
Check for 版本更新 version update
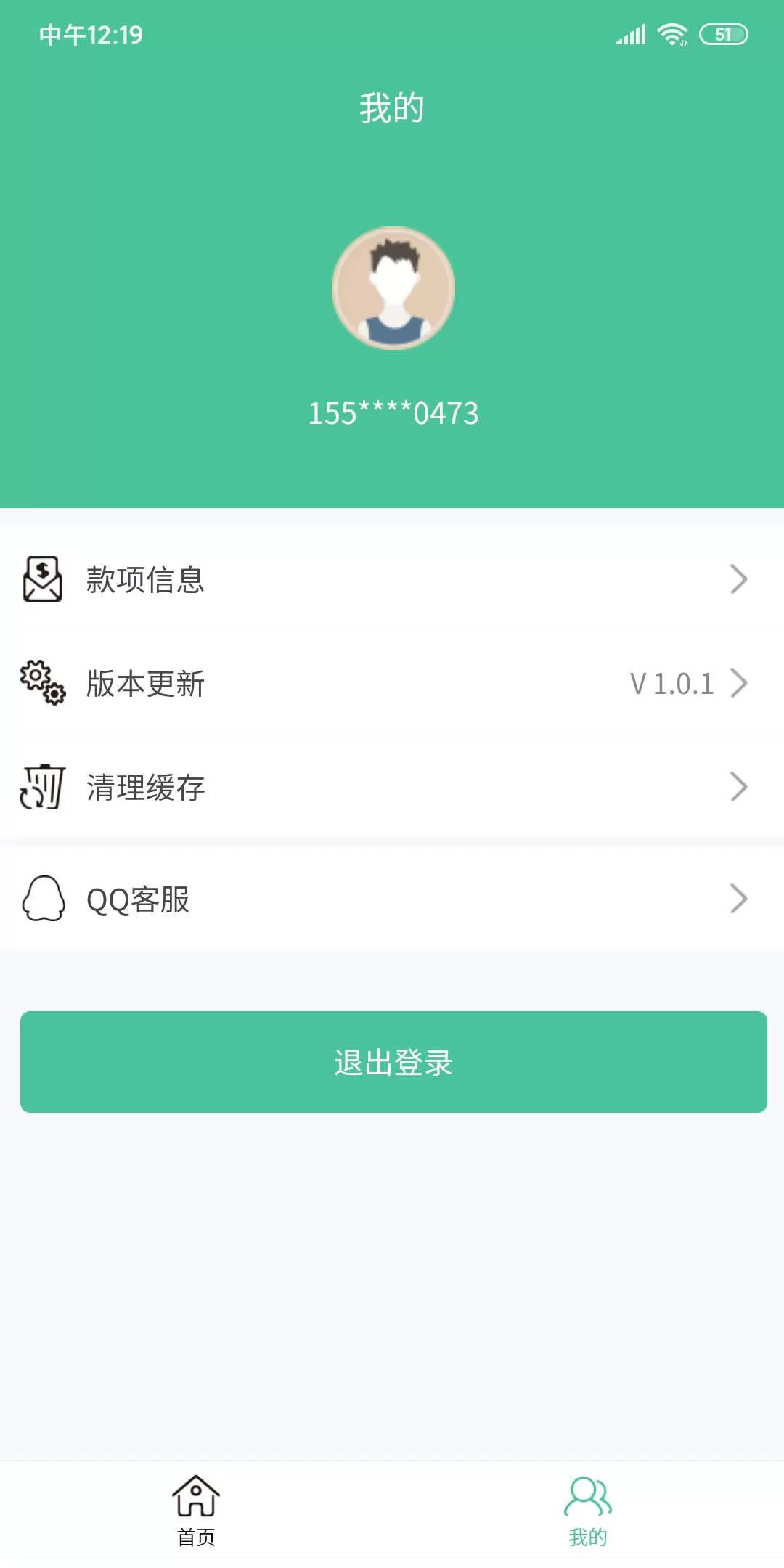[x=392, y=683]
